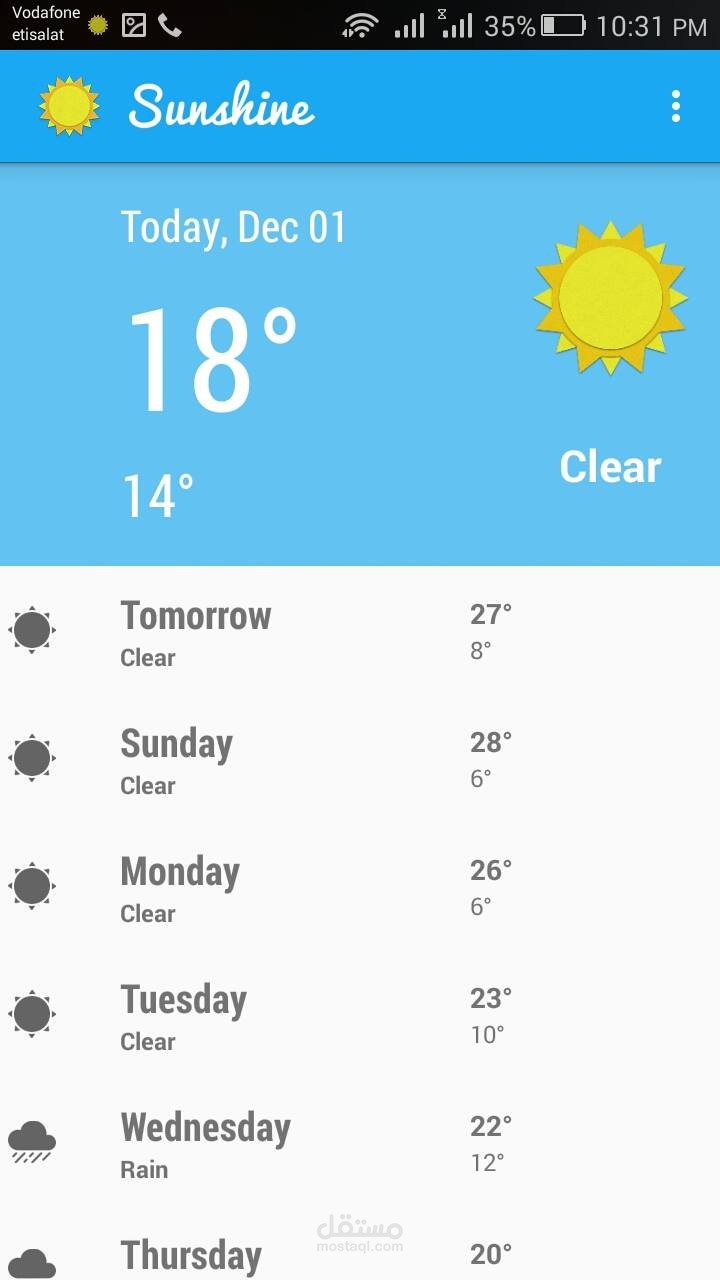Open the overflow menu in Sunshine
The width and height of the screenshot is (720, 1280).
point(676,106)
